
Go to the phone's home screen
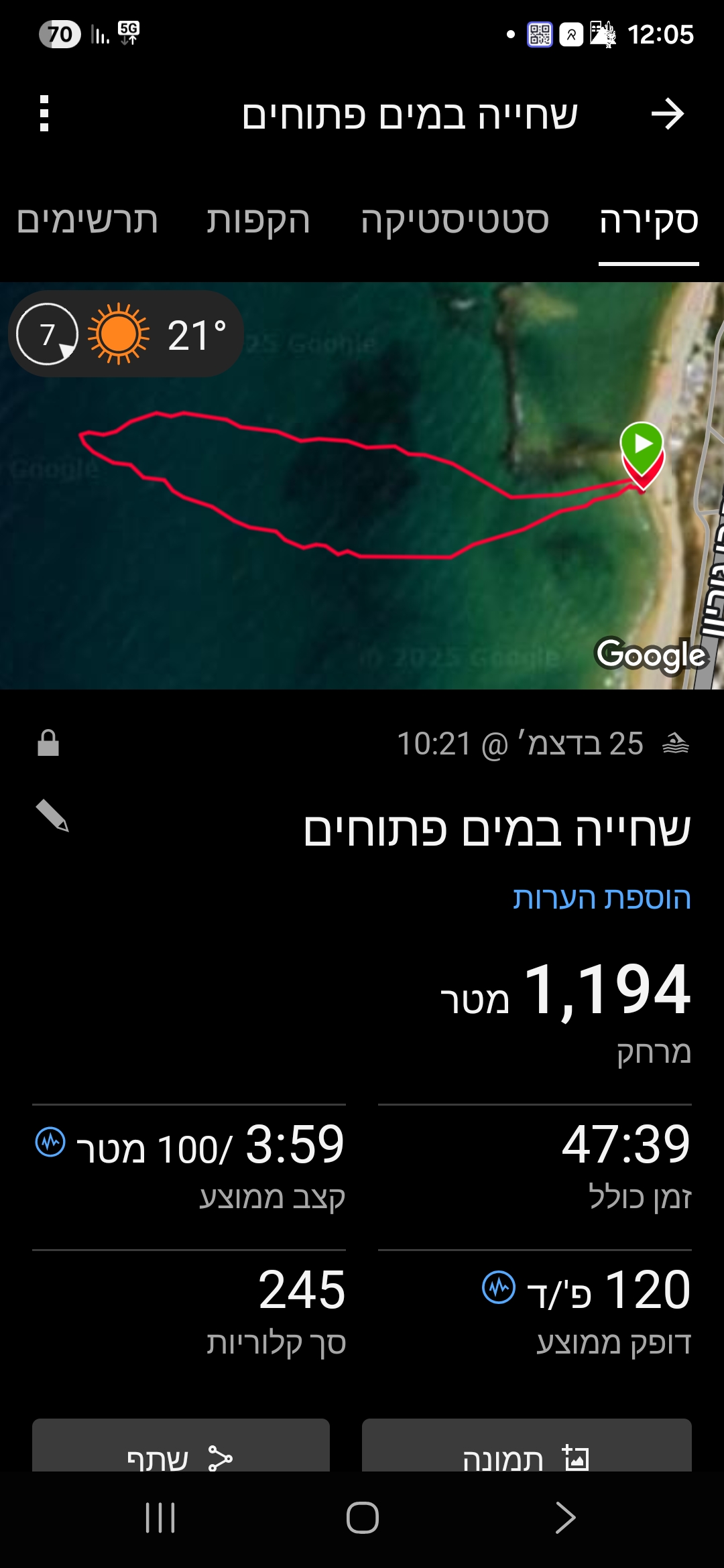(362, 1518)
